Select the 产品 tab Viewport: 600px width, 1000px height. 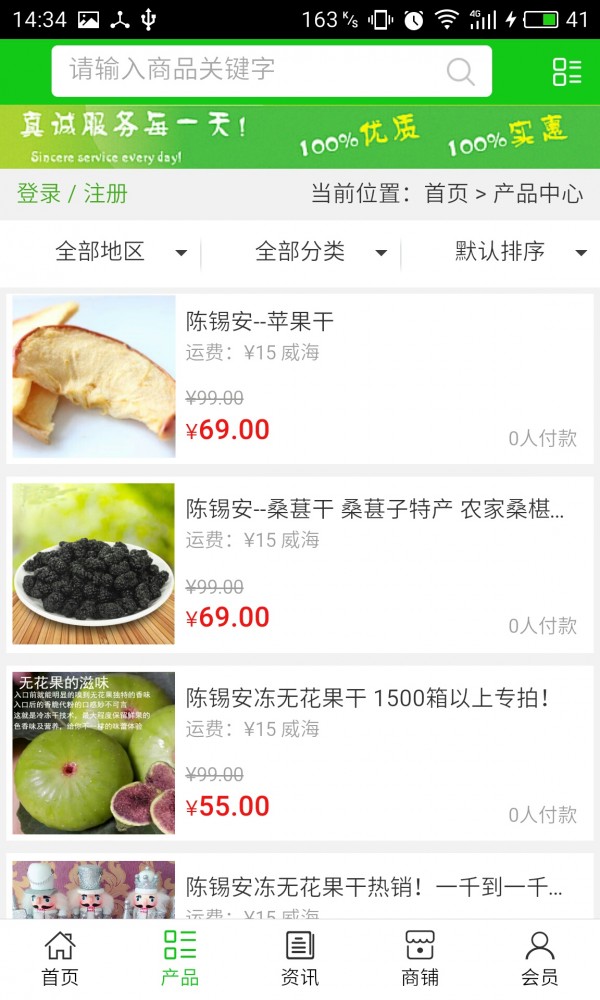180,958
